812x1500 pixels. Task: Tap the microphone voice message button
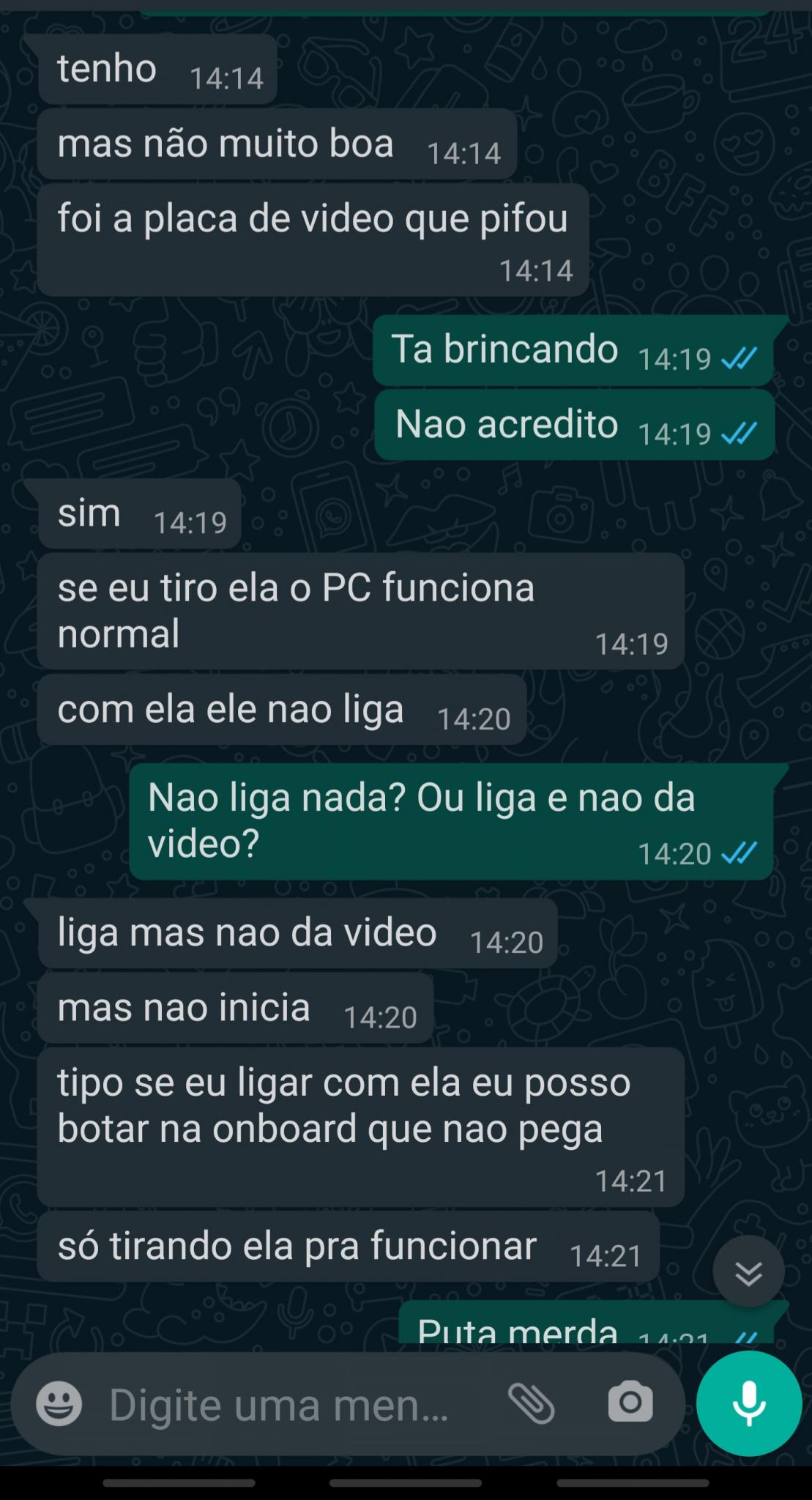(749, 1403)
